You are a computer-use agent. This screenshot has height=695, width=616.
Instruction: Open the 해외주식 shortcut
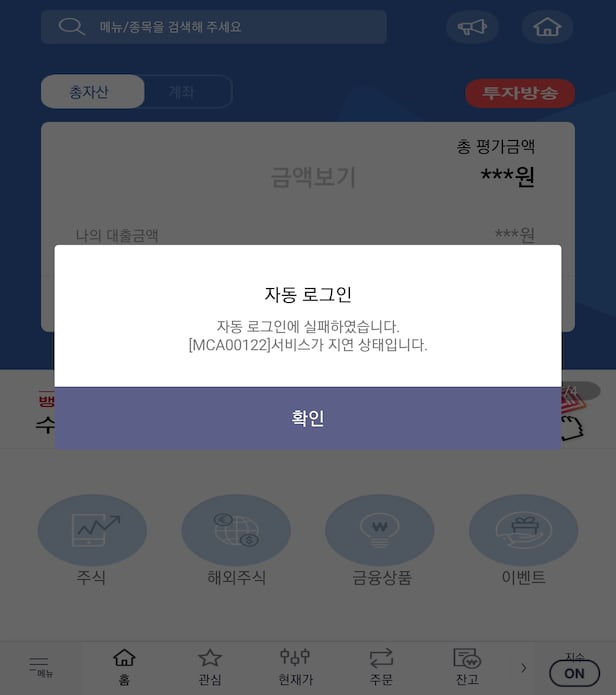click(236, 540)
